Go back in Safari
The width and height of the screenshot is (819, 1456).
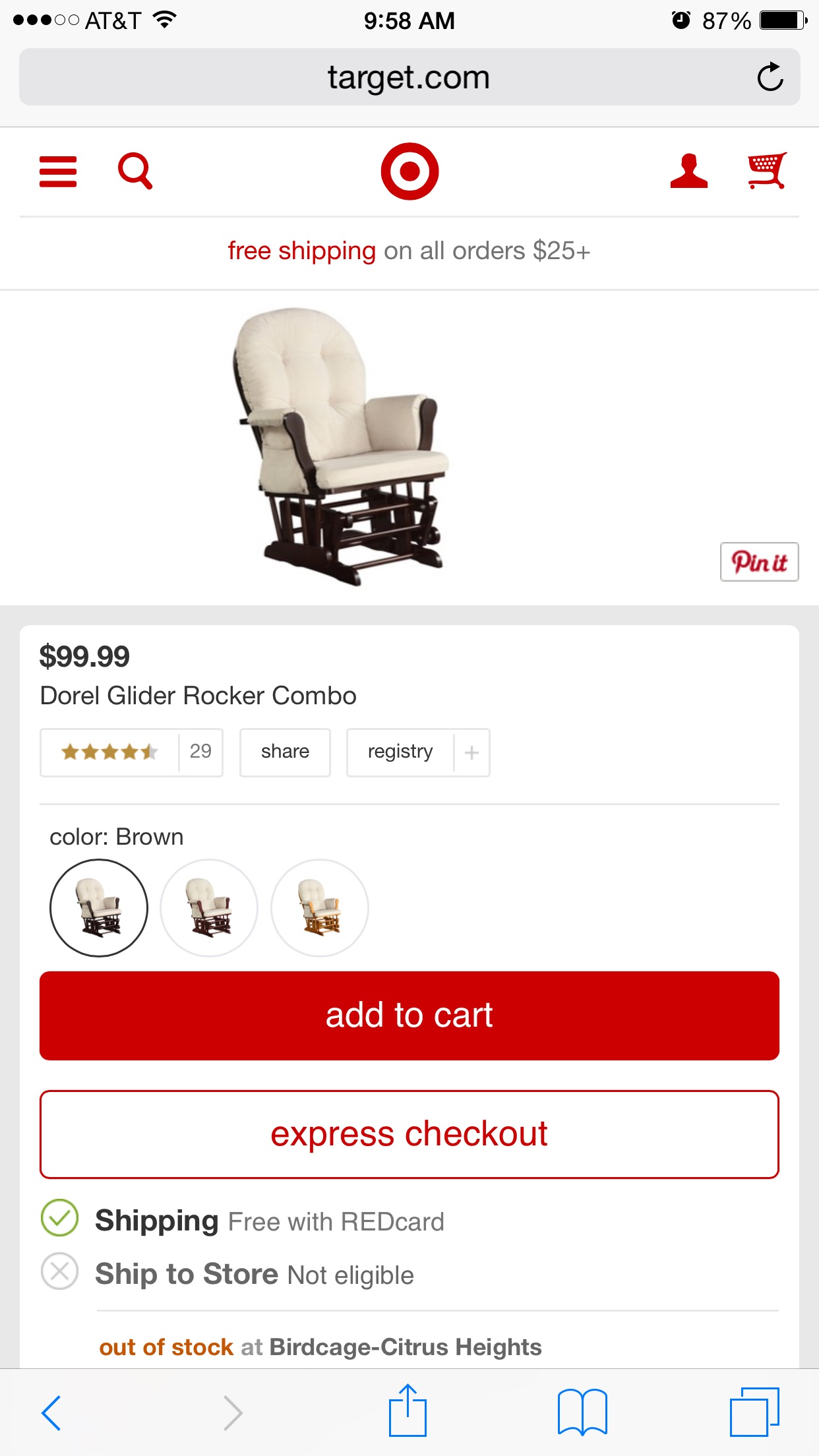pyautogui.click(x=51, y=1412)
